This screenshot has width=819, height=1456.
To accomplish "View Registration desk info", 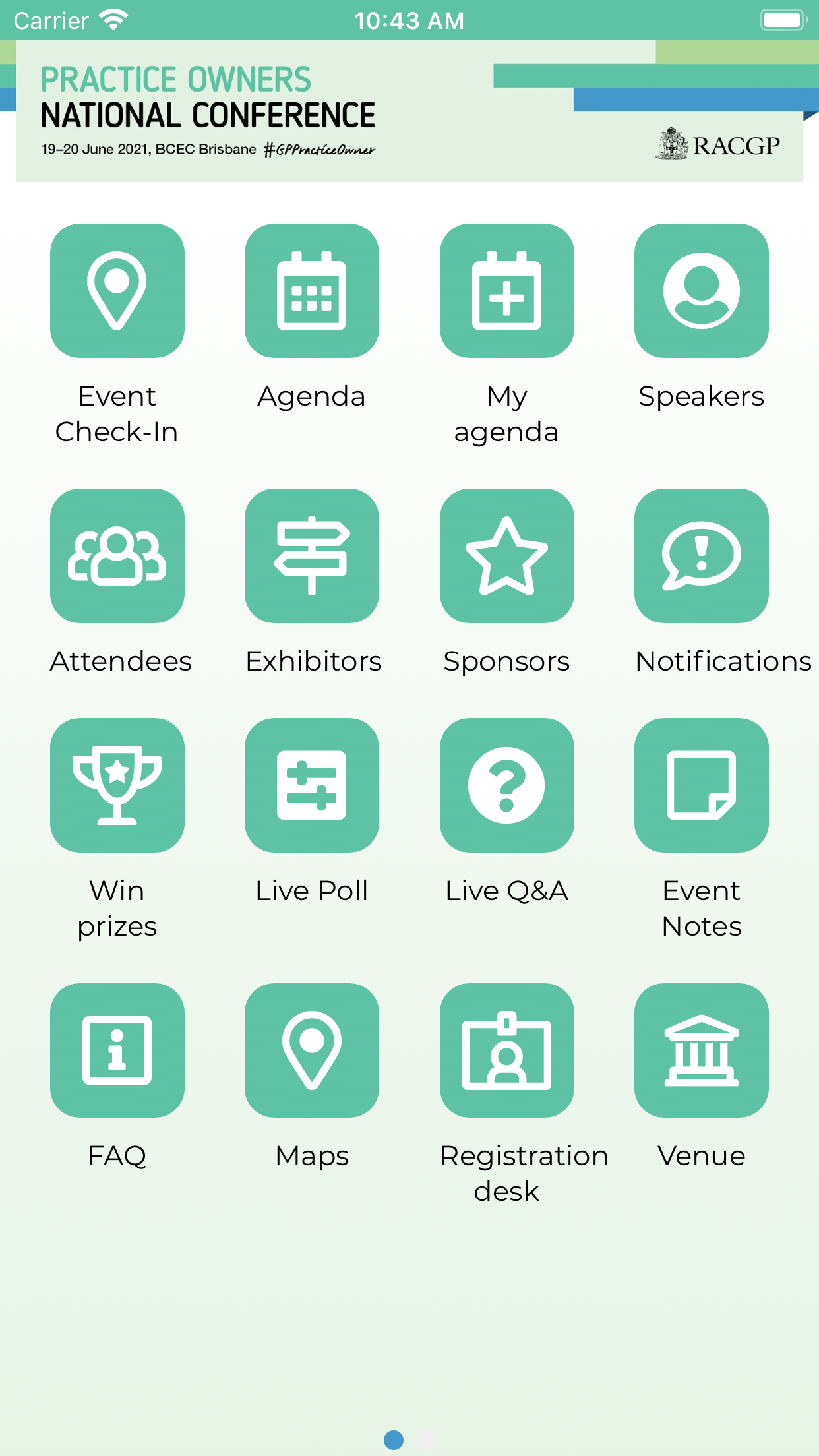I will (506, 1050).
